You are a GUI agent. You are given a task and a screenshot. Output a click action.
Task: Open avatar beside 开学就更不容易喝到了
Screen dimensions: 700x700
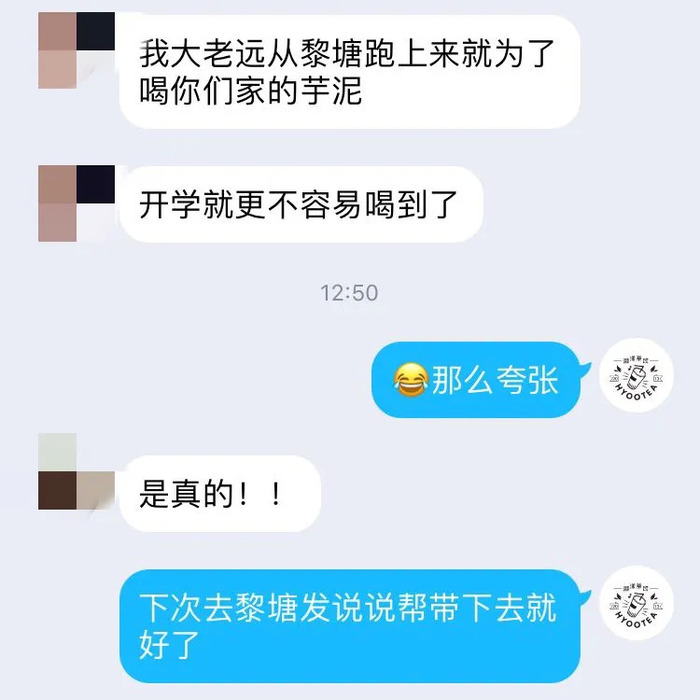click(x=77, y=203)
